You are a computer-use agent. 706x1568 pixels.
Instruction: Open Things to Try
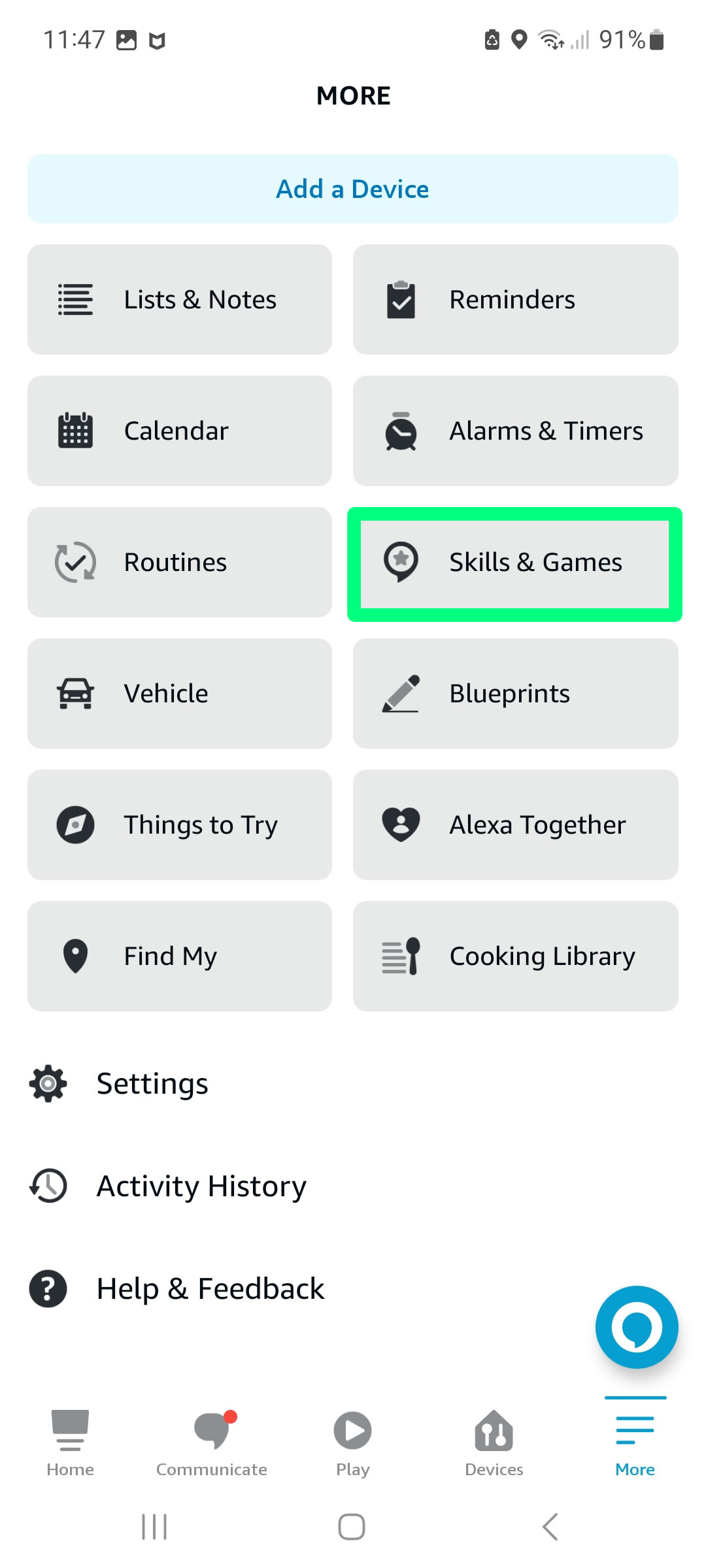[180, 825]
